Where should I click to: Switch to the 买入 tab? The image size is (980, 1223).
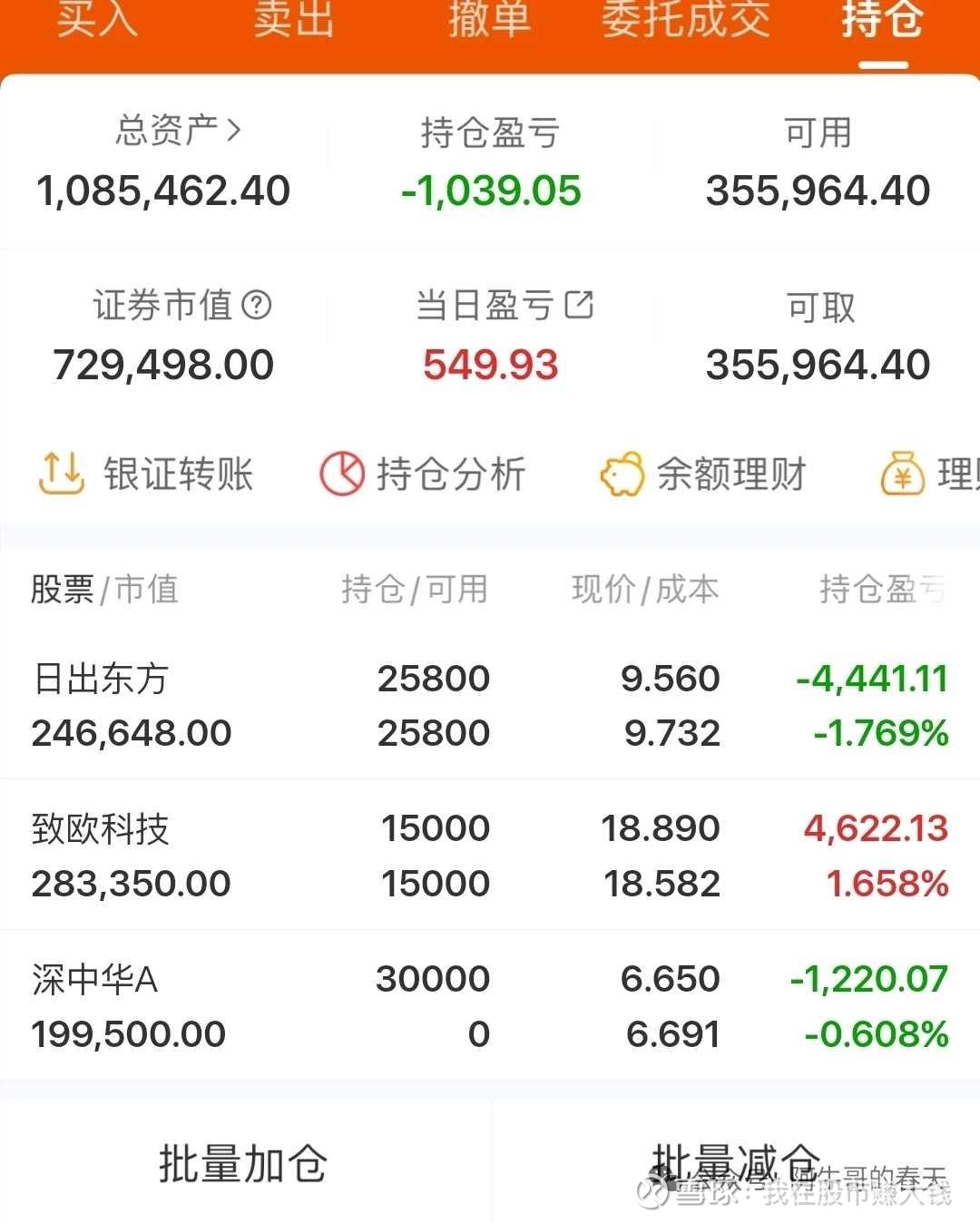(97, 20)
